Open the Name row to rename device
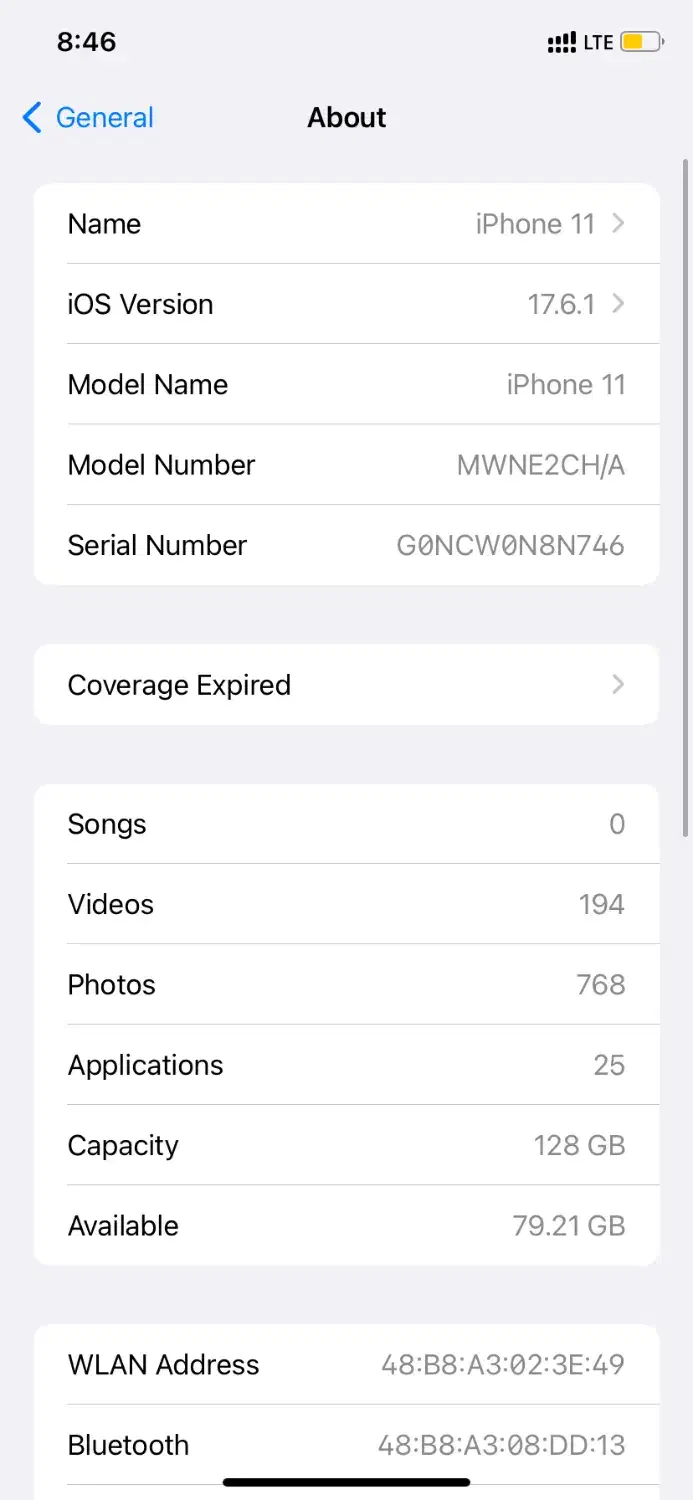This screenshot has width=693, height=1500. click(346, 224)
